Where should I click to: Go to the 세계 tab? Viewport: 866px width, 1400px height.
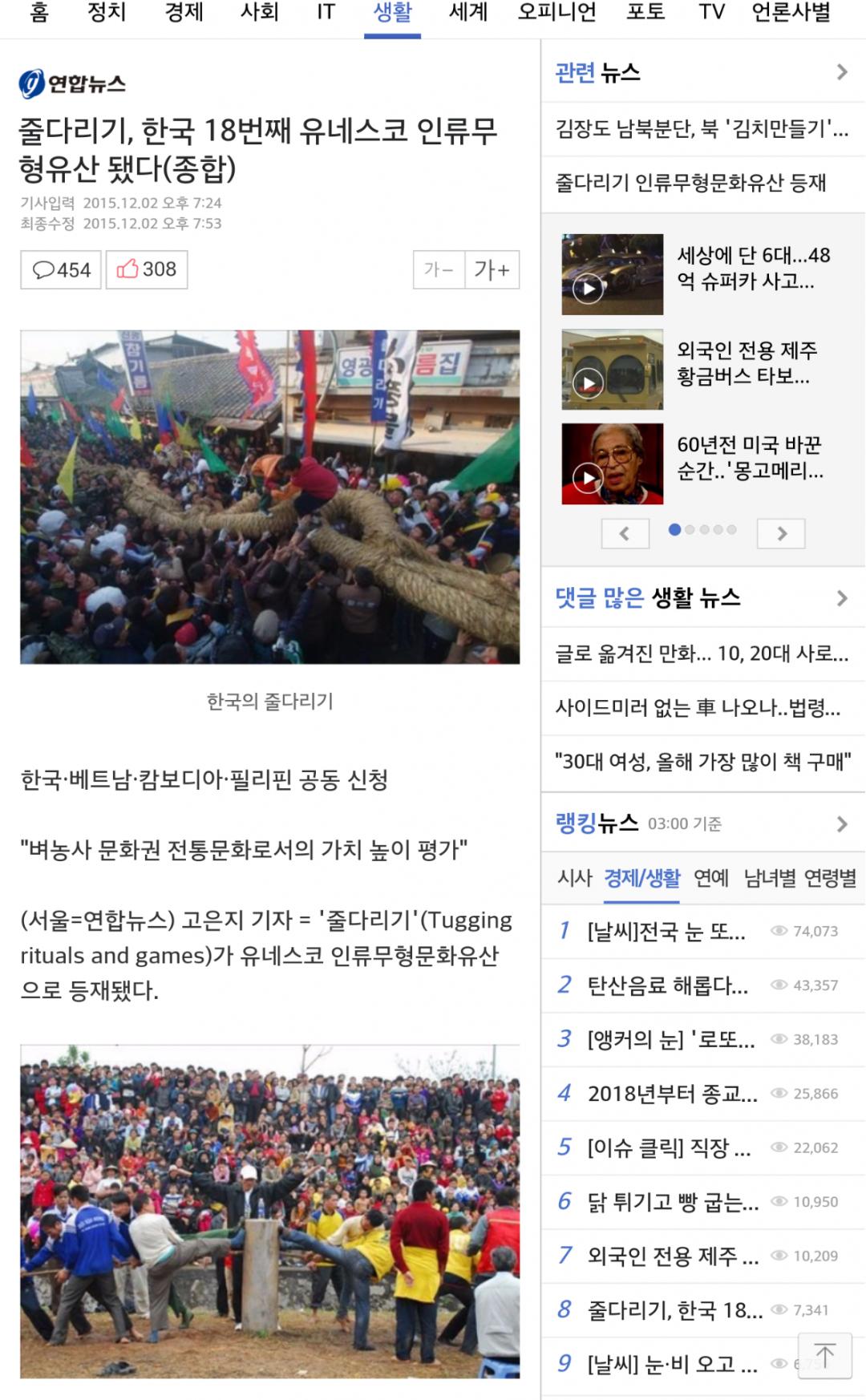(x=468, y=13)
